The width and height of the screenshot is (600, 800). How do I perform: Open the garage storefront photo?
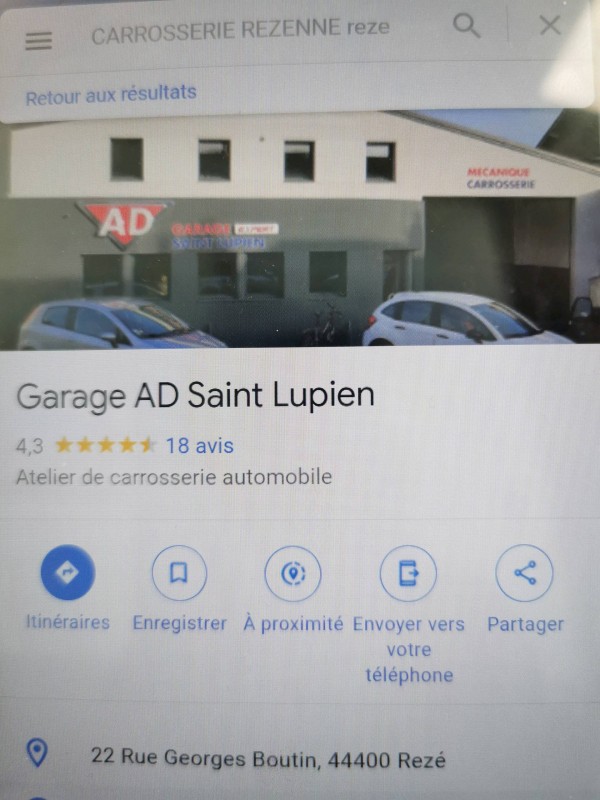click(x=300, y=235)
